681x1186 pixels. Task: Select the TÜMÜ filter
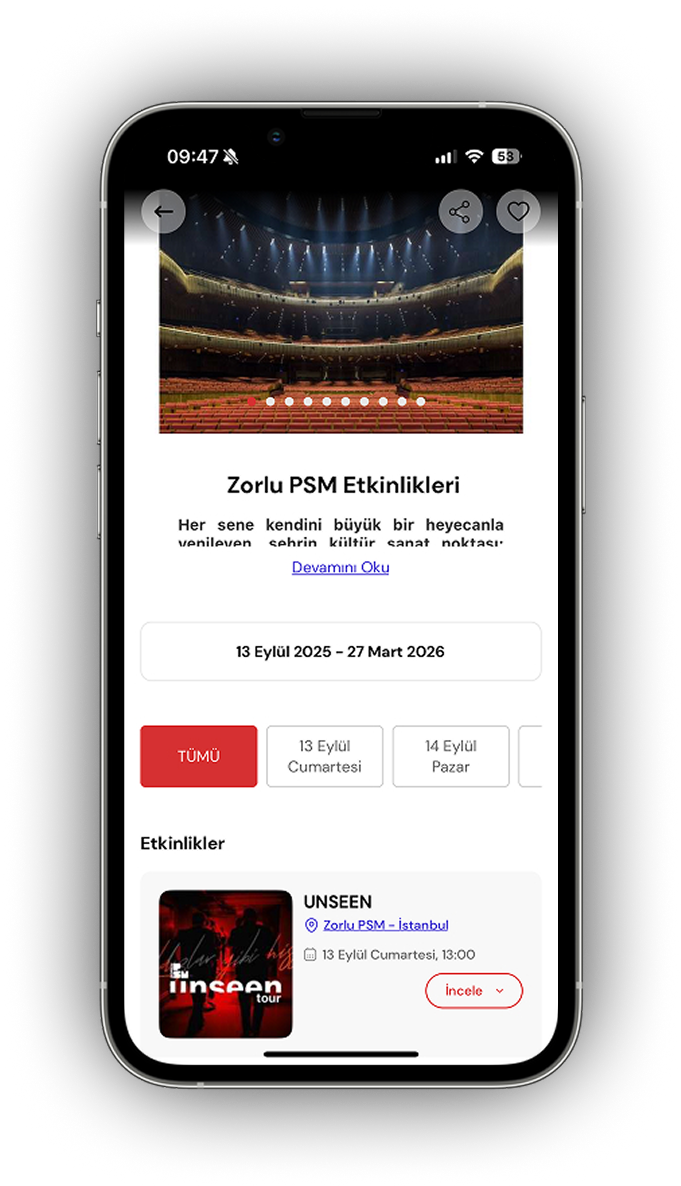[x=198, y=756]
